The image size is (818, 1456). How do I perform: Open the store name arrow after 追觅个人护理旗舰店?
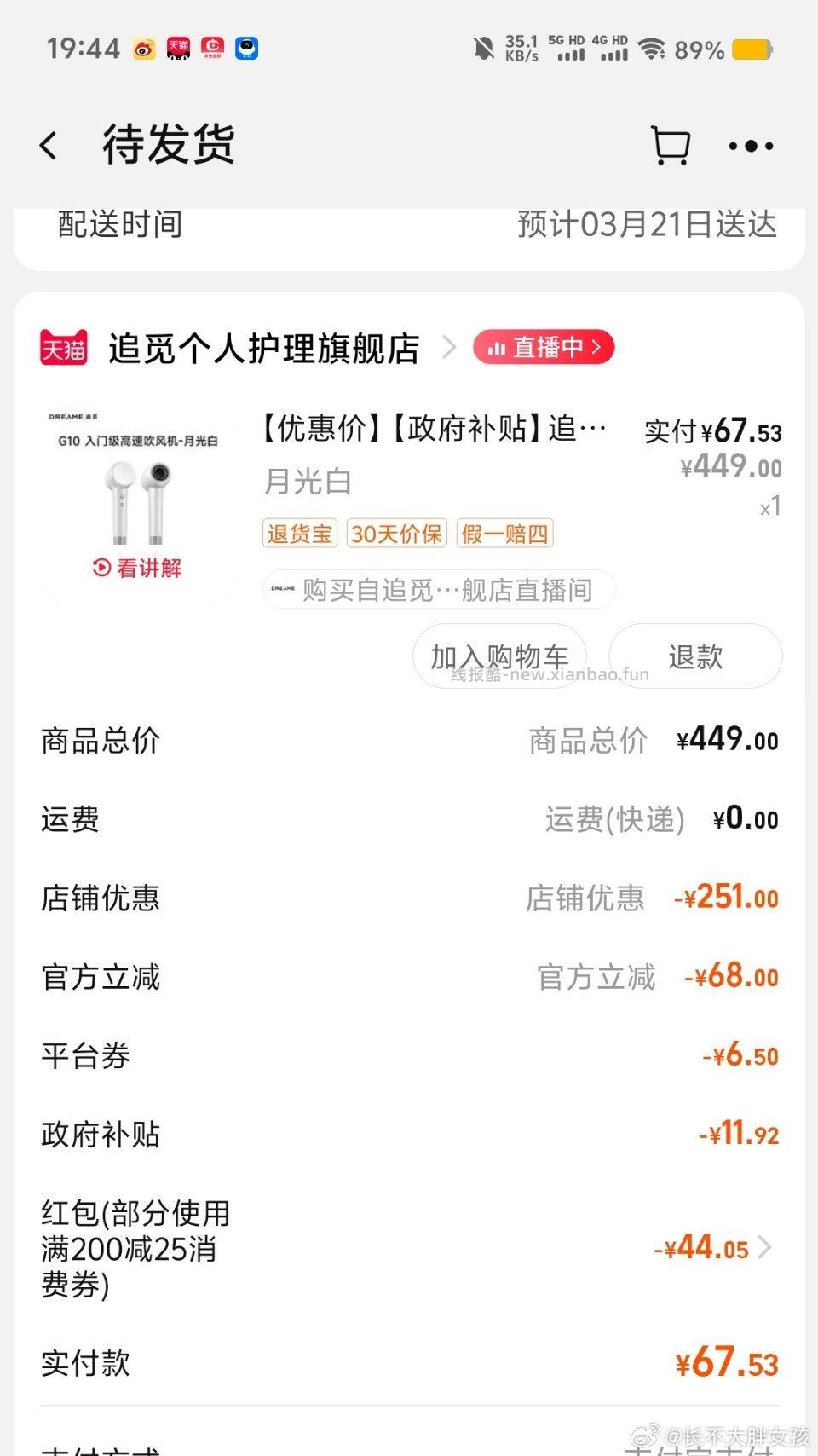pos(451,346)
